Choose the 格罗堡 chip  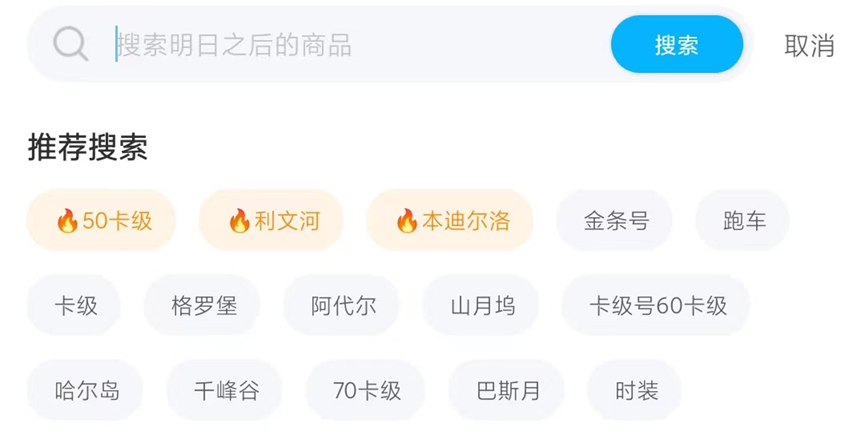[202, 305]
